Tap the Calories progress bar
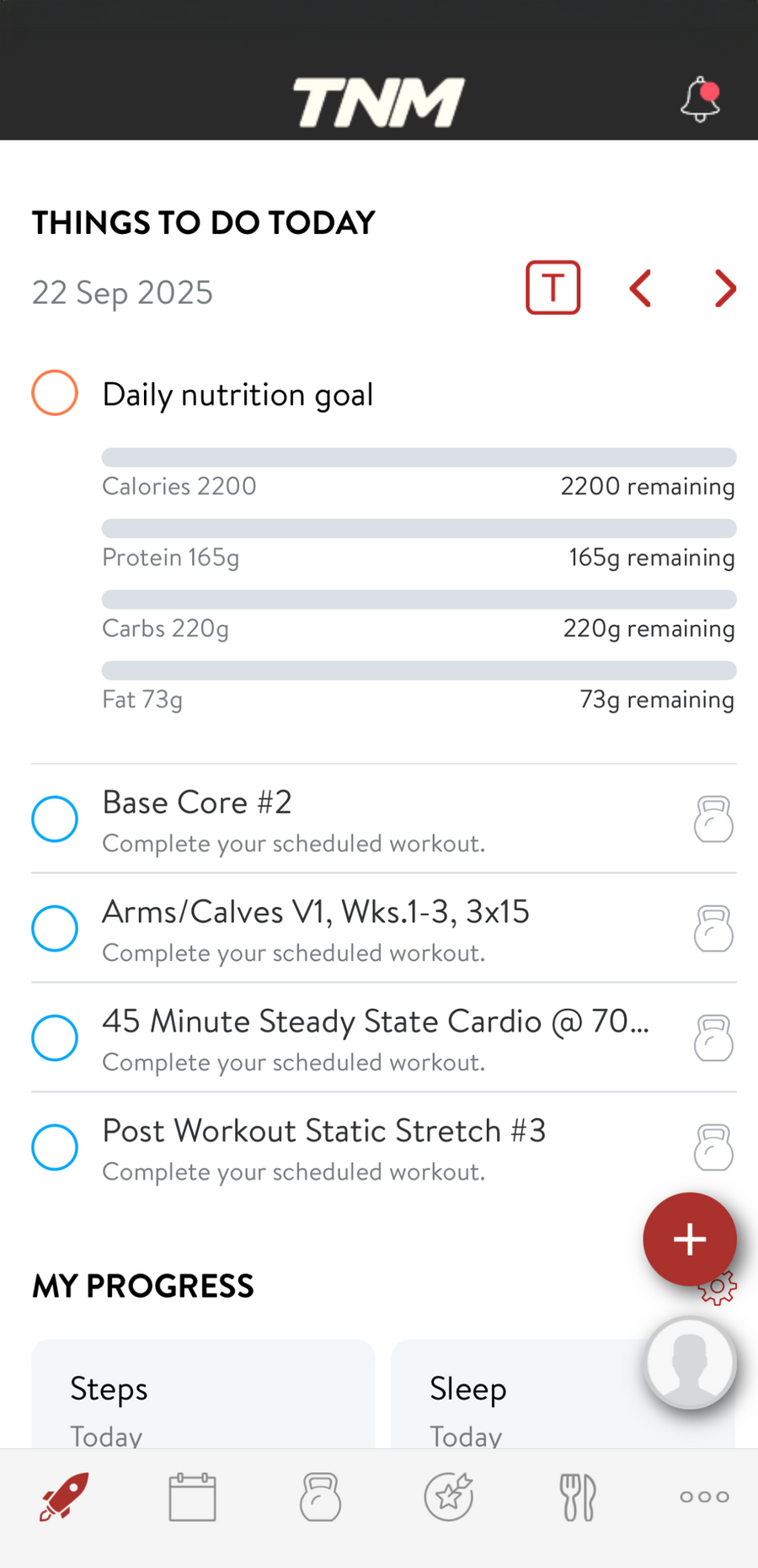Viewport: 758px width, 1568px height. tap(419, 456)
